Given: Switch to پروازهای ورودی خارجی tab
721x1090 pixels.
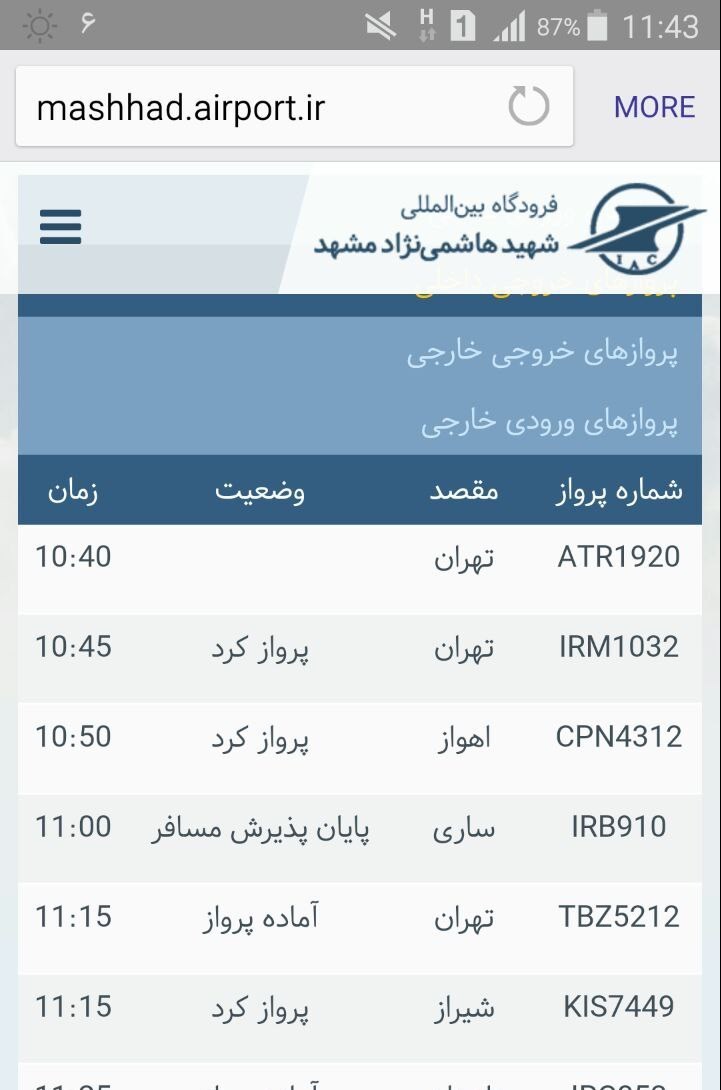Looking at the screenshot, I should click(549, 422).
